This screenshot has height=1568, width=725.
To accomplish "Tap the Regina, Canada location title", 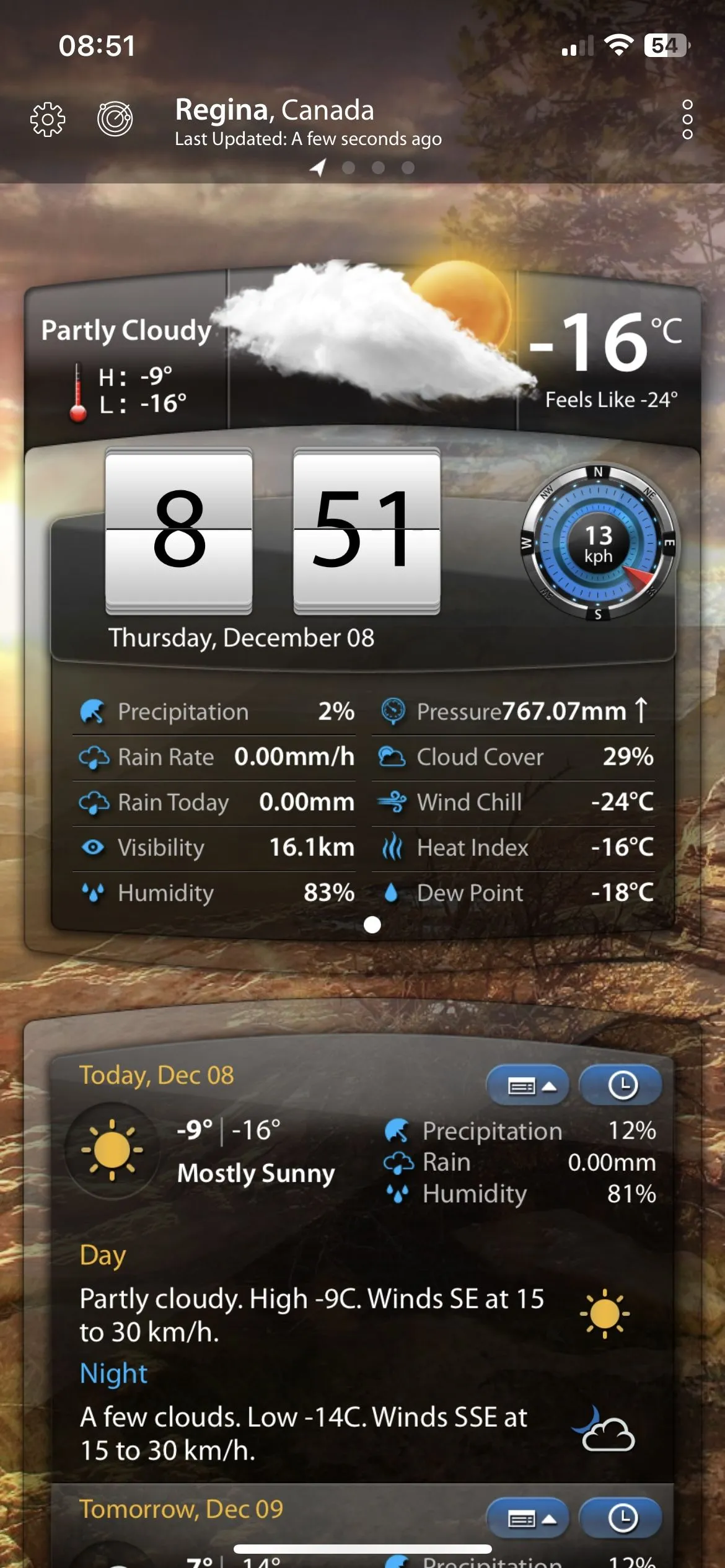I will pyautogui.click(x=275, y=110).
